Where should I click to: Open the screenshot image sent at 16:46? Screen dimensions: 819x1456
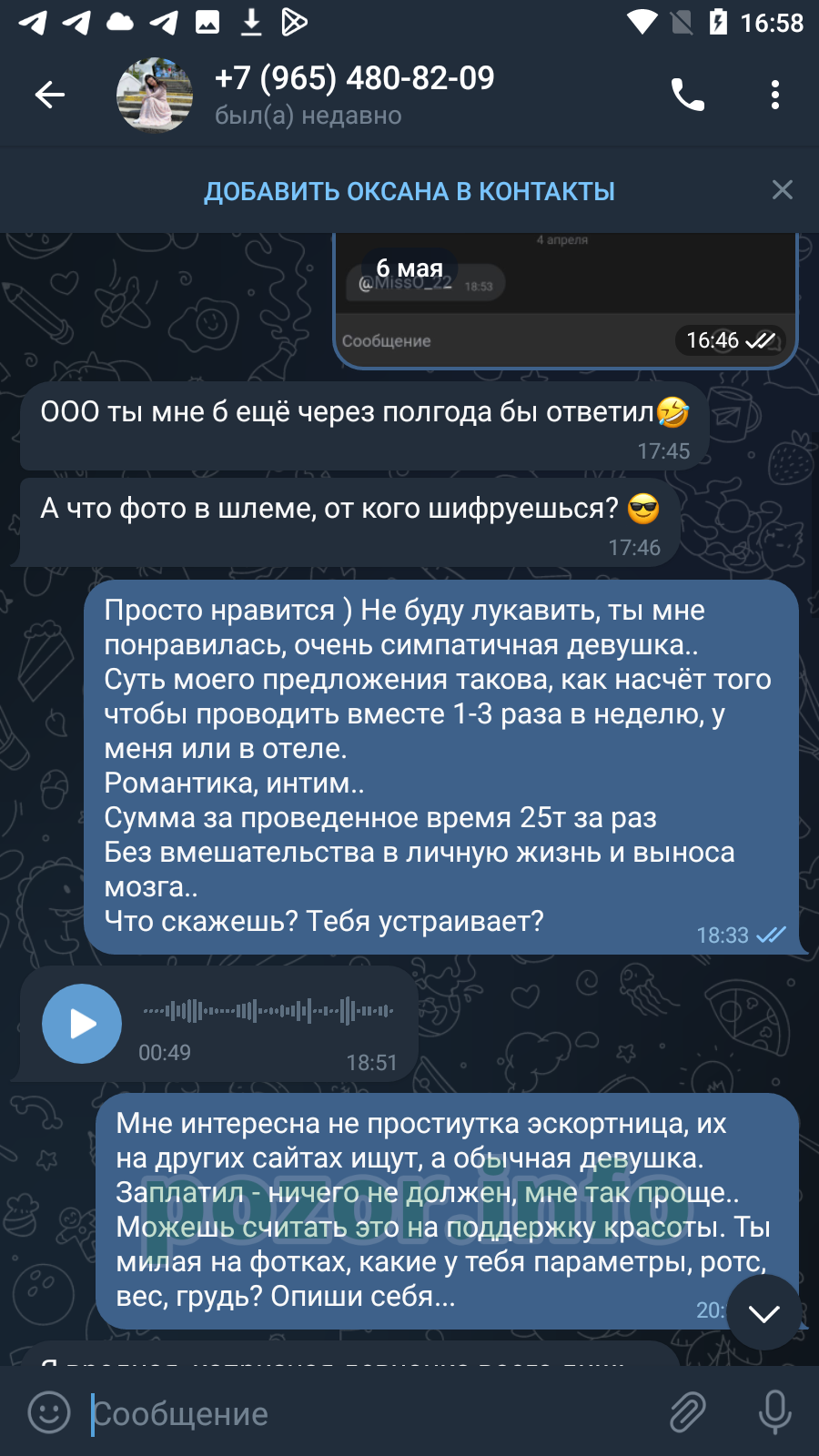[x=565, y=300]
